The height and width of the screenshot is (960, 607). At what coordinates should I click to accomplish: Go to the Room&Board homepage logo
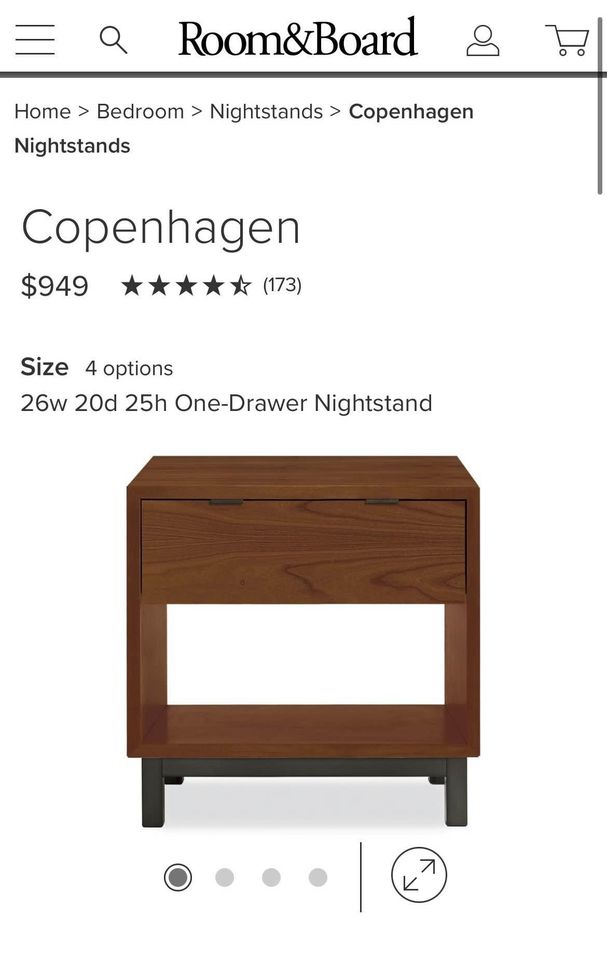point(297,39)
